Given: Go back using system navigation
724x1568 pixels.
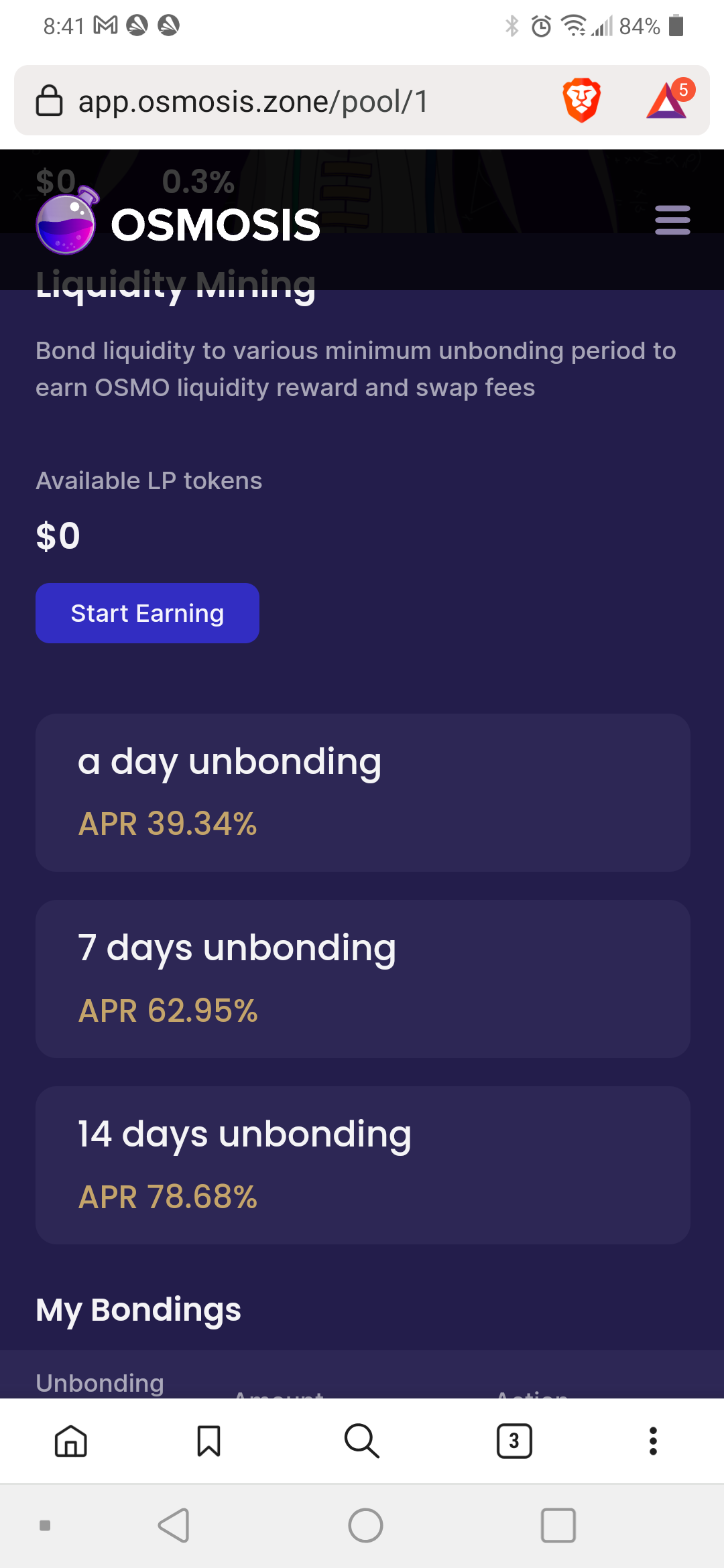Looking at the screenshot, I should pyautogui.click(x=174, y=1526).
